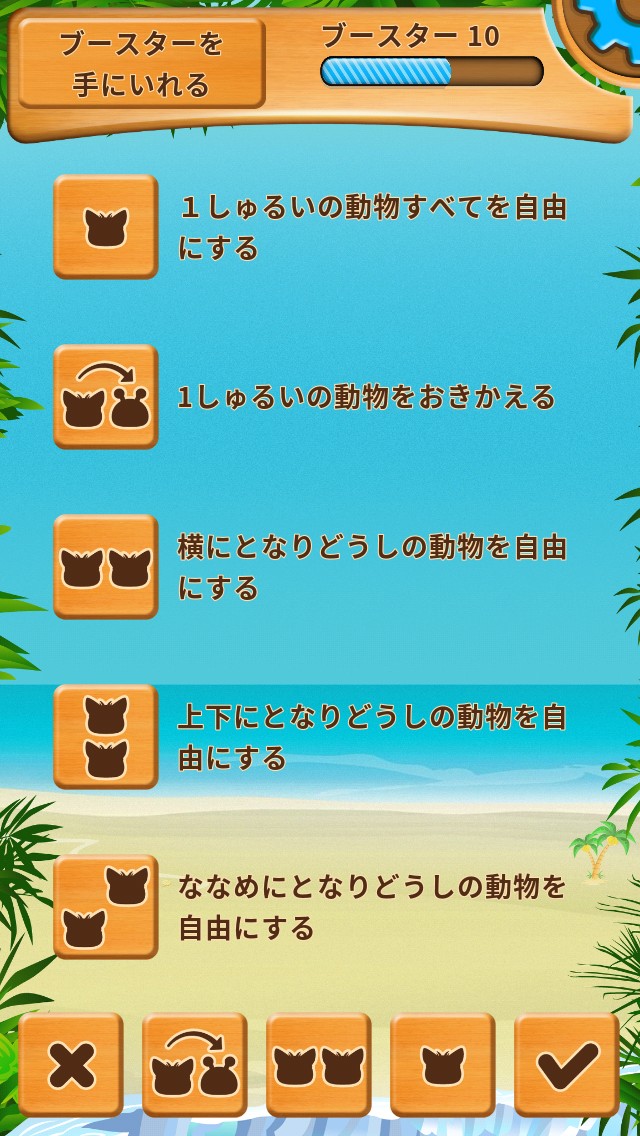Viewport: 640px width, 1136px height.
Task: Tap the single-animal booster slot in the bottom bar
Action: (442, 1064)
